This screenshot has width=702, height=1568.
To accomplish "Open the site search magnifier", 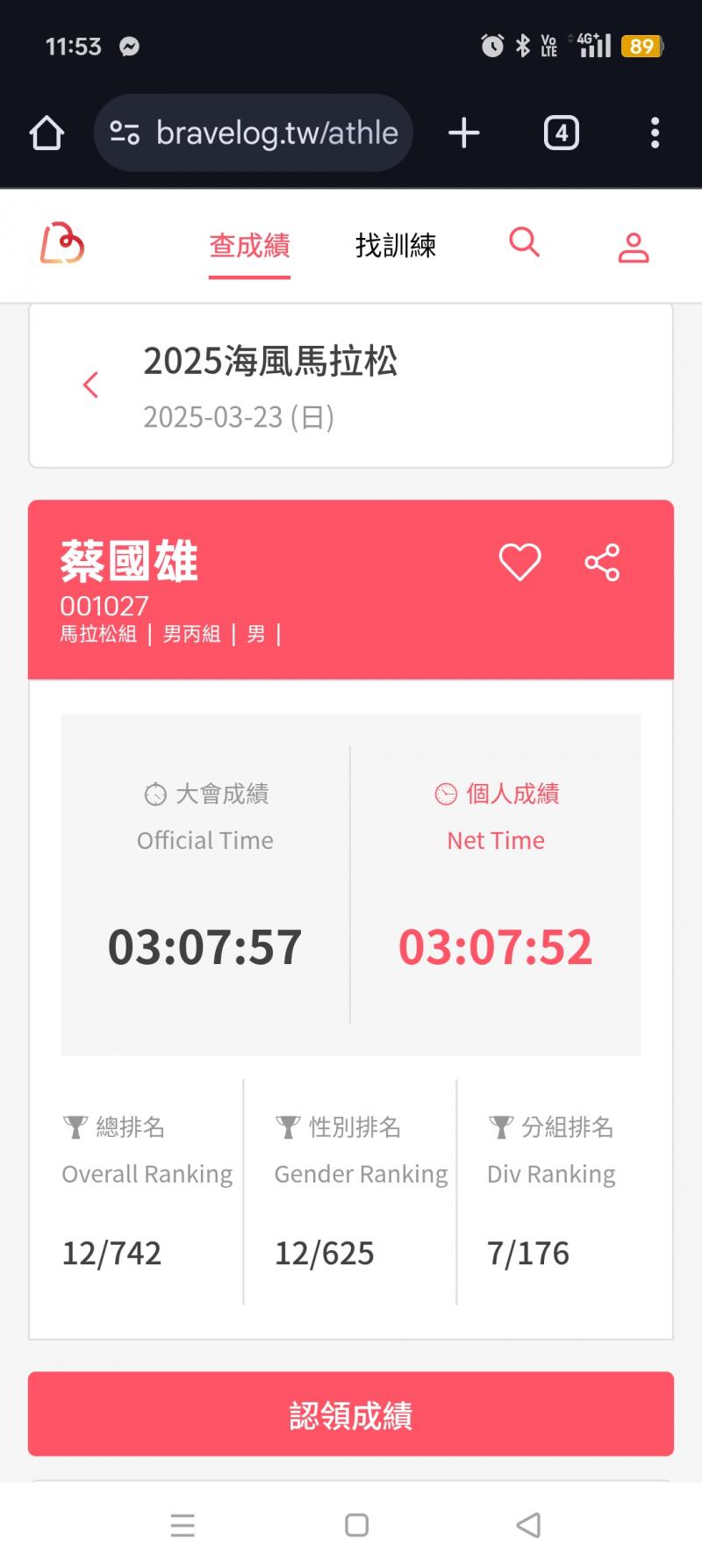I will coord(524,241).
